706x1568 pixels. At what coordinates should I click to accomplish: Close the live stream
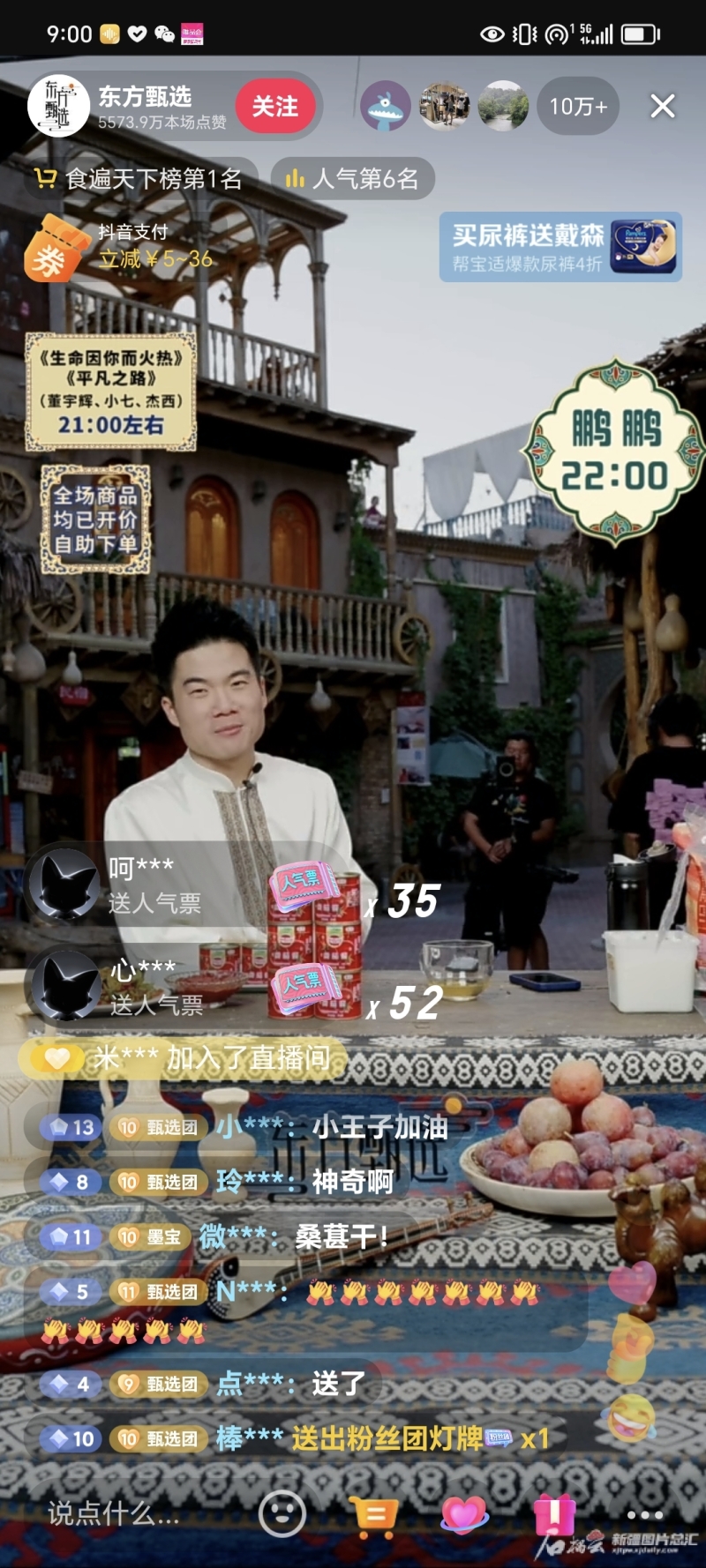pos(662,107)
